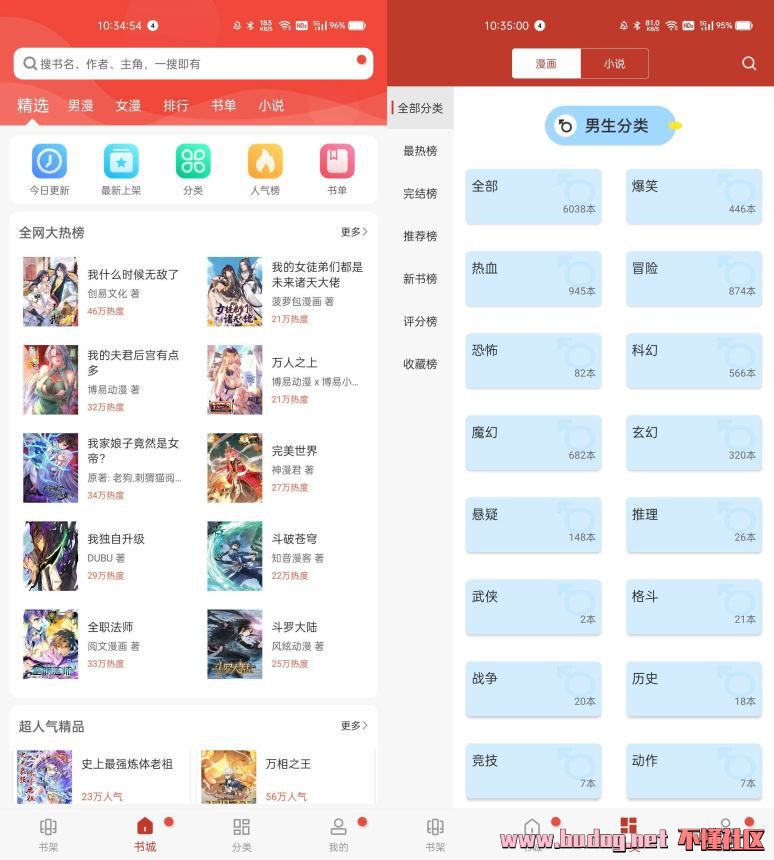
Task: Open the 今日更新 shortcut
Action: click(49, 168)
